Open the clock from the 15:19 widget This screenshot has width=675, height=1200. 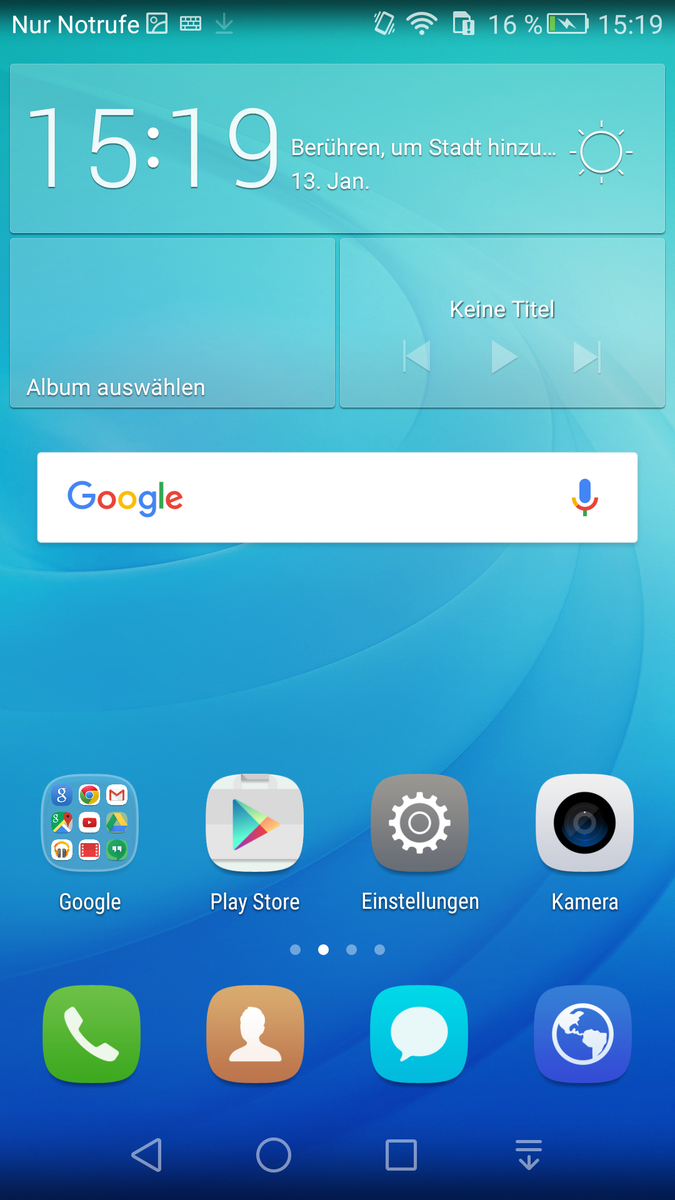click(x=152, y=150)
